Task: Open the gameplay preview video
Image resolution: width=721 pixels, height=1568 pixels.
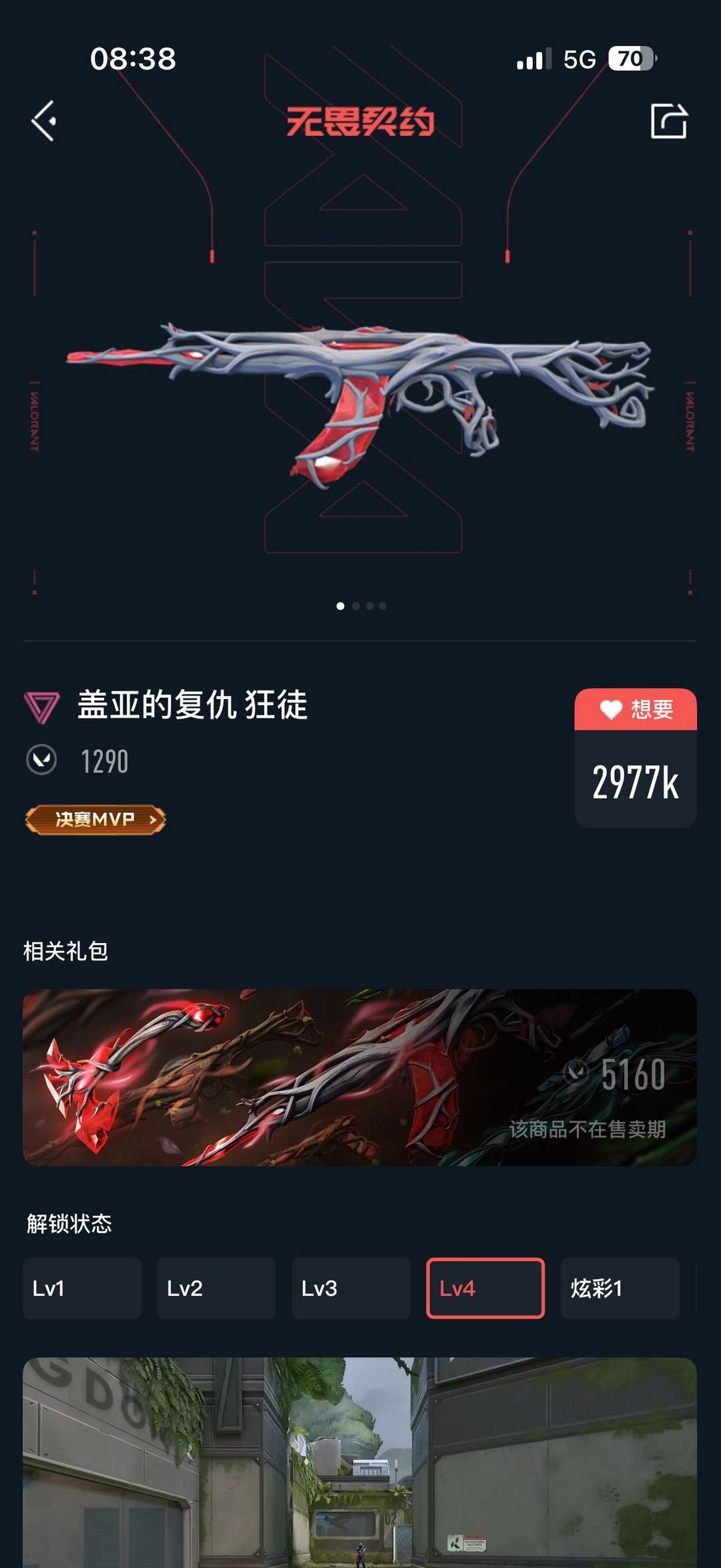Action: 360,1462
